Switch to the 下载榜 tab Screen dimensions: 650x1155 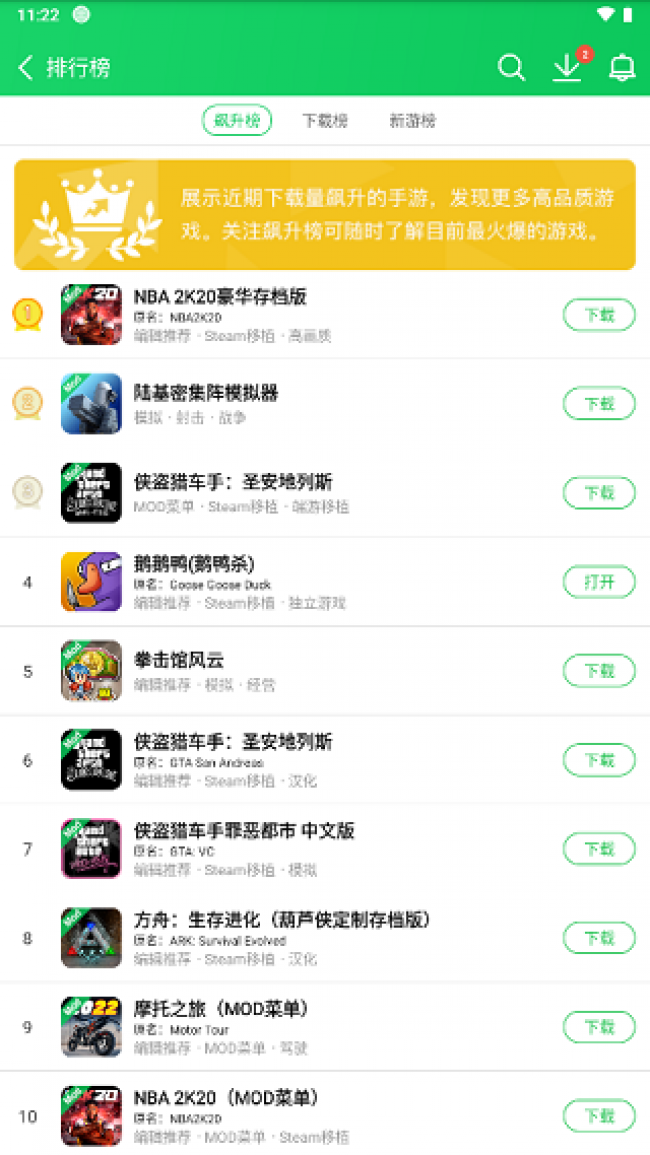click(x=325, y=121)
